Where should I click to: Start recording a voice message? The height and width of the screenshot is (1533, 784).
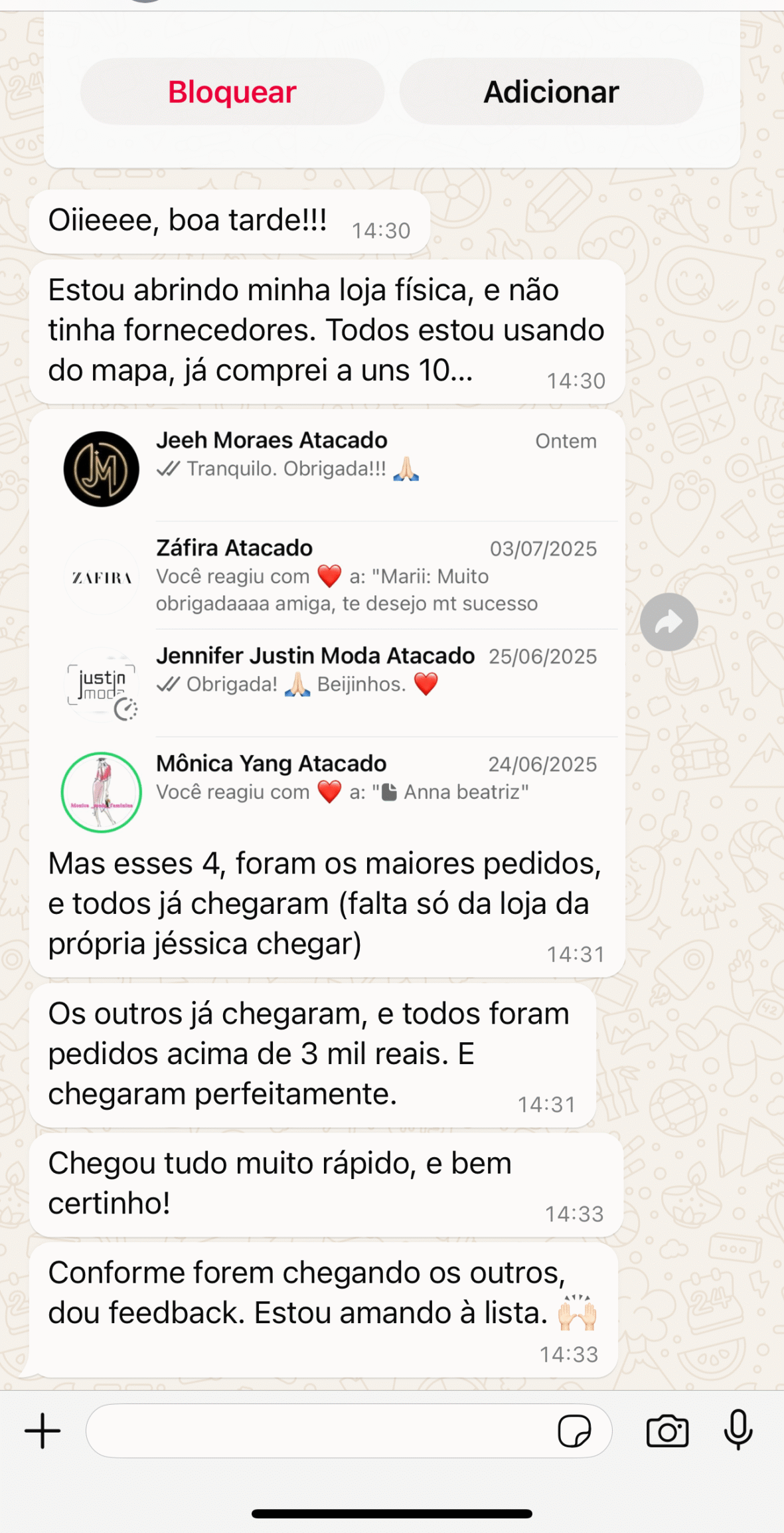(x=738, y=1430)
